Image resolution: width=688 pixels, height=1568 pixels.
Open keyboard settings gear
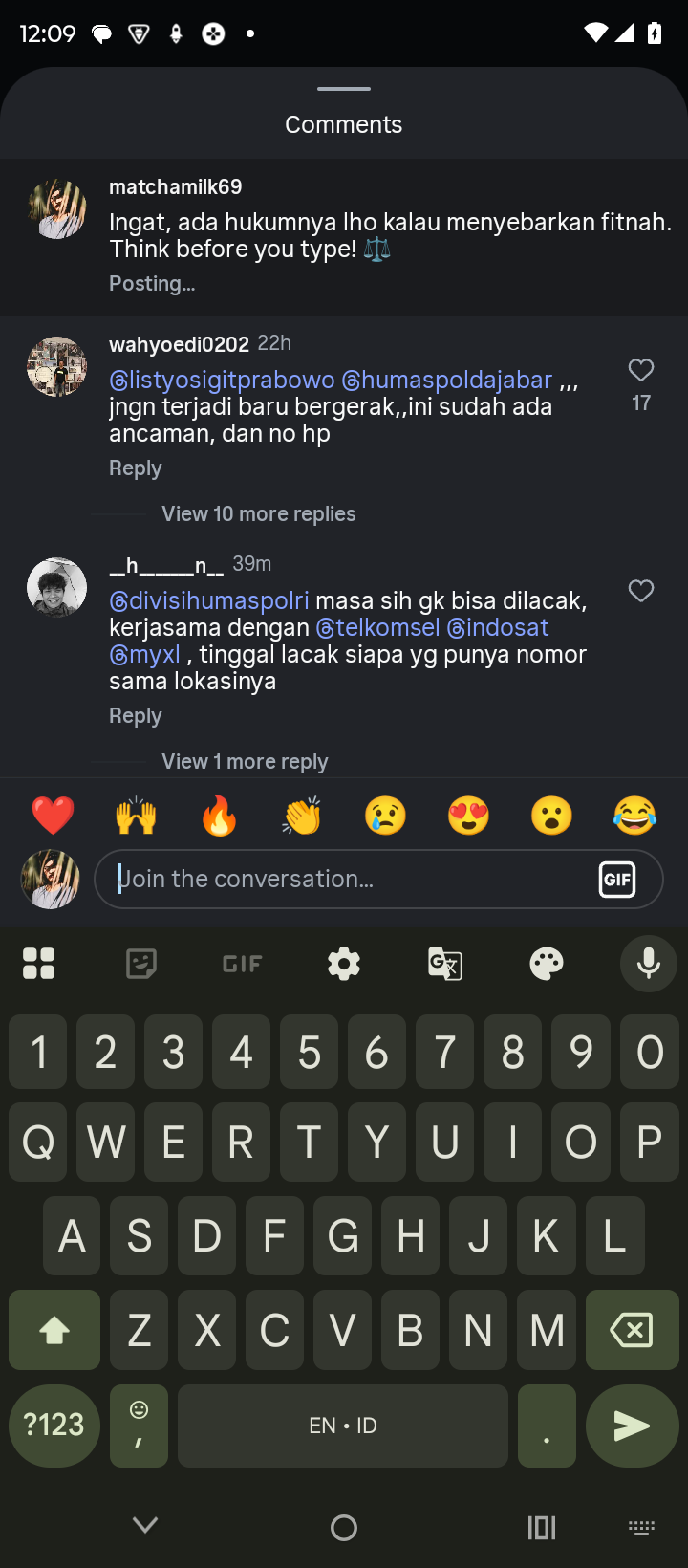[x=344, y=964]
